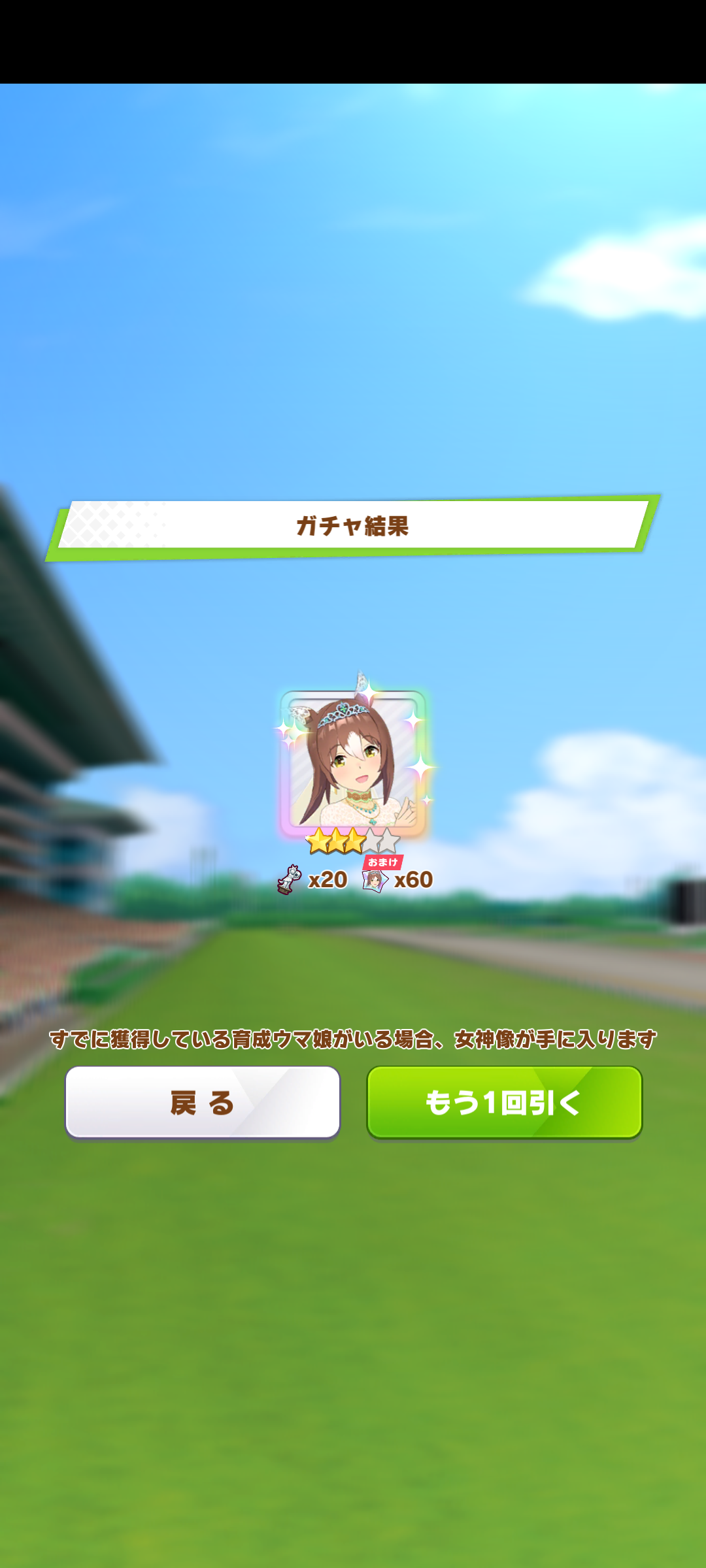
Task: Pull again with もう1回引く button
Action: (x=504, y=1103)
